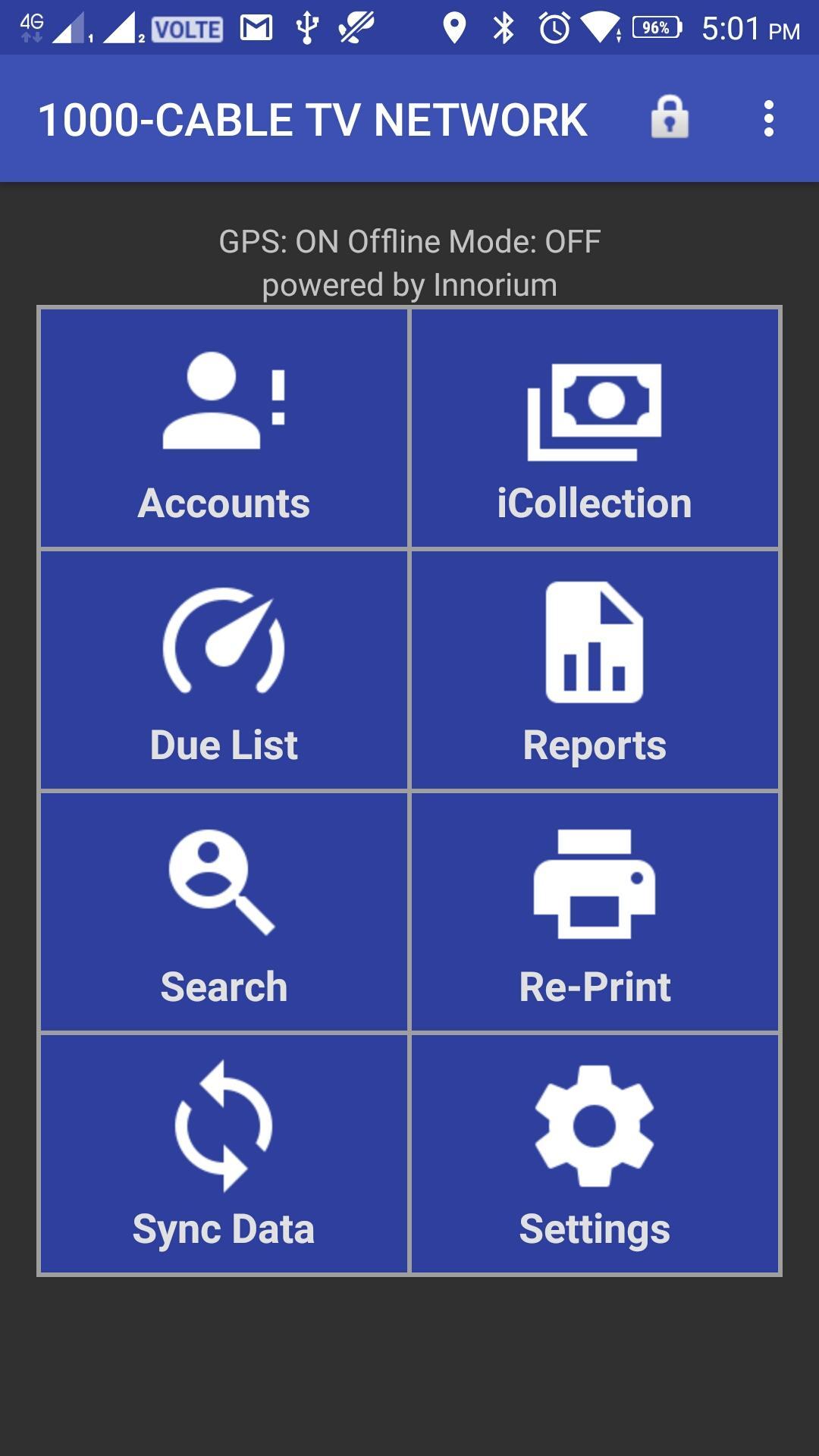Start Sync Data
819x1456 pixels.
click(x=224, y=1153)
